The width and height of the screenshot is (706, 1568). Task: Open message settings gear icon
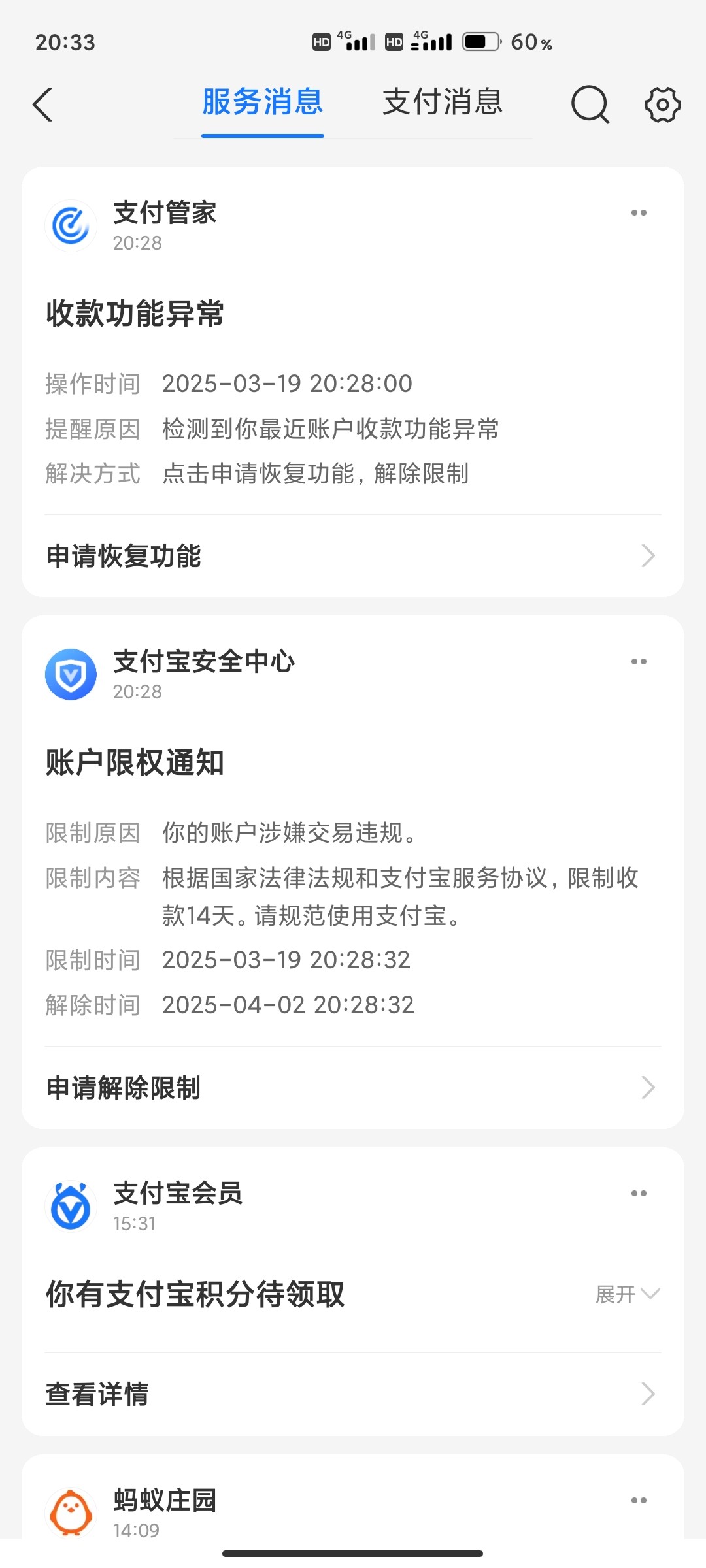662,105
